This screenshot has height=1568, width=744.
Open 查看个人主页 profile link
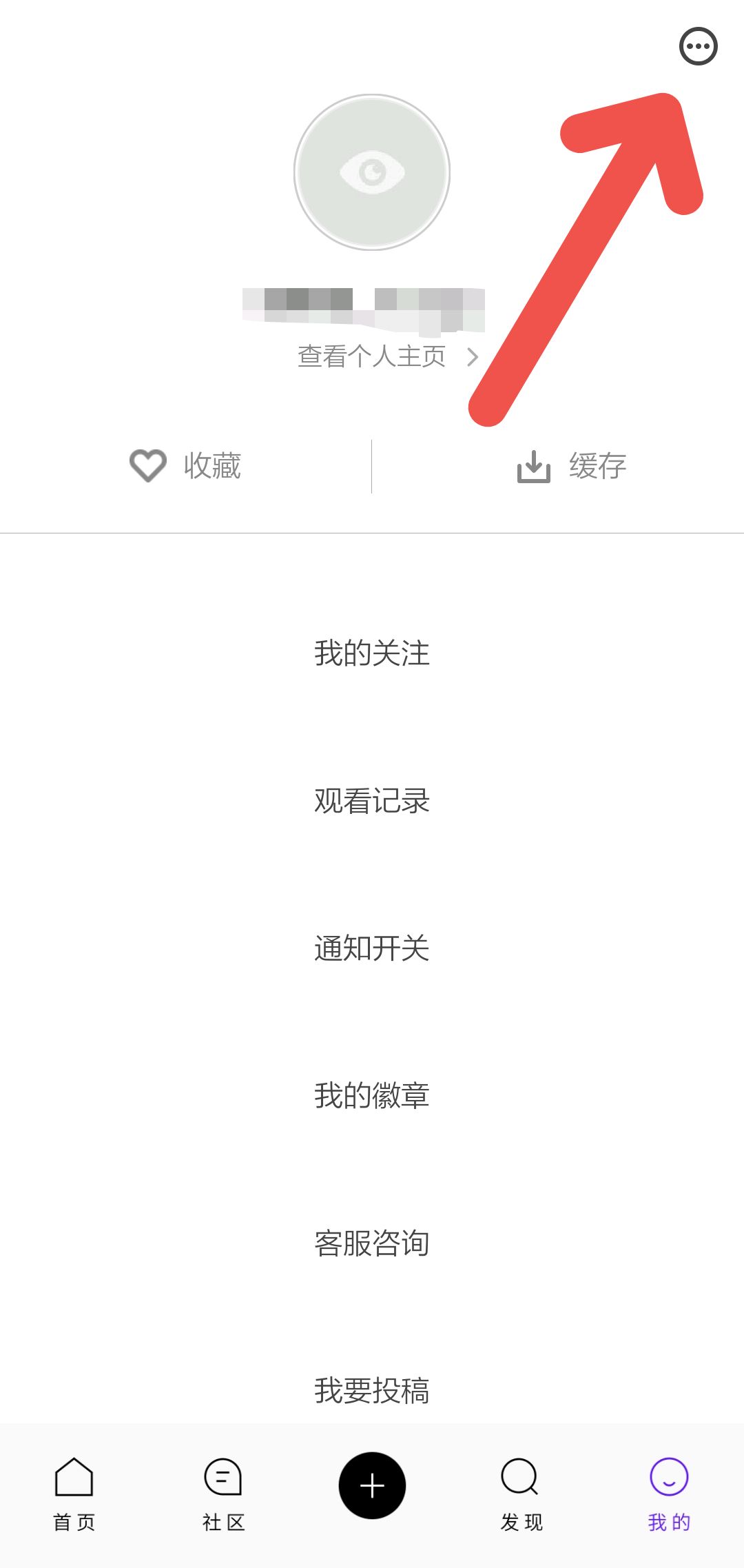(x=386, y=356)
